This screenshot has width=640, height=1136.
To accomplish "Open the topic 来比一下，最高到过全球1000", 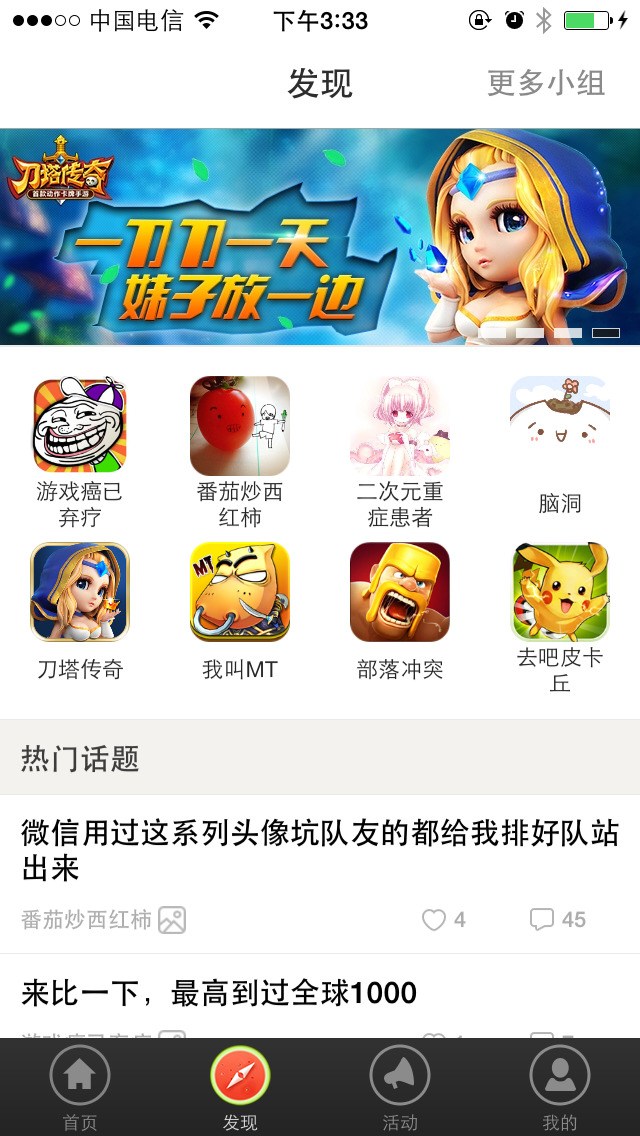I will coord(220,993).
